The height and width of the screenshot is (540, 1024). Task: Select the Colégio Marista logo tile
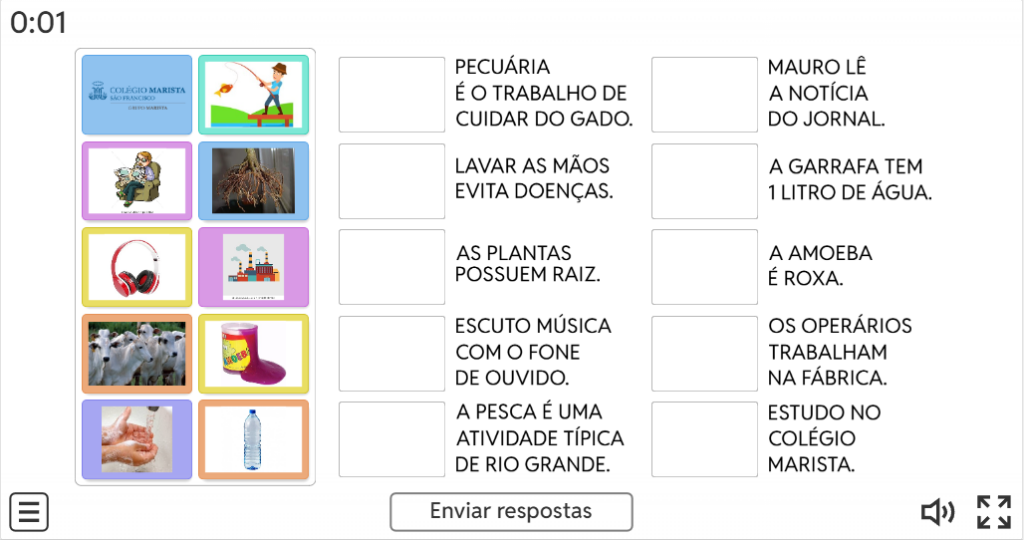[137, 95]
